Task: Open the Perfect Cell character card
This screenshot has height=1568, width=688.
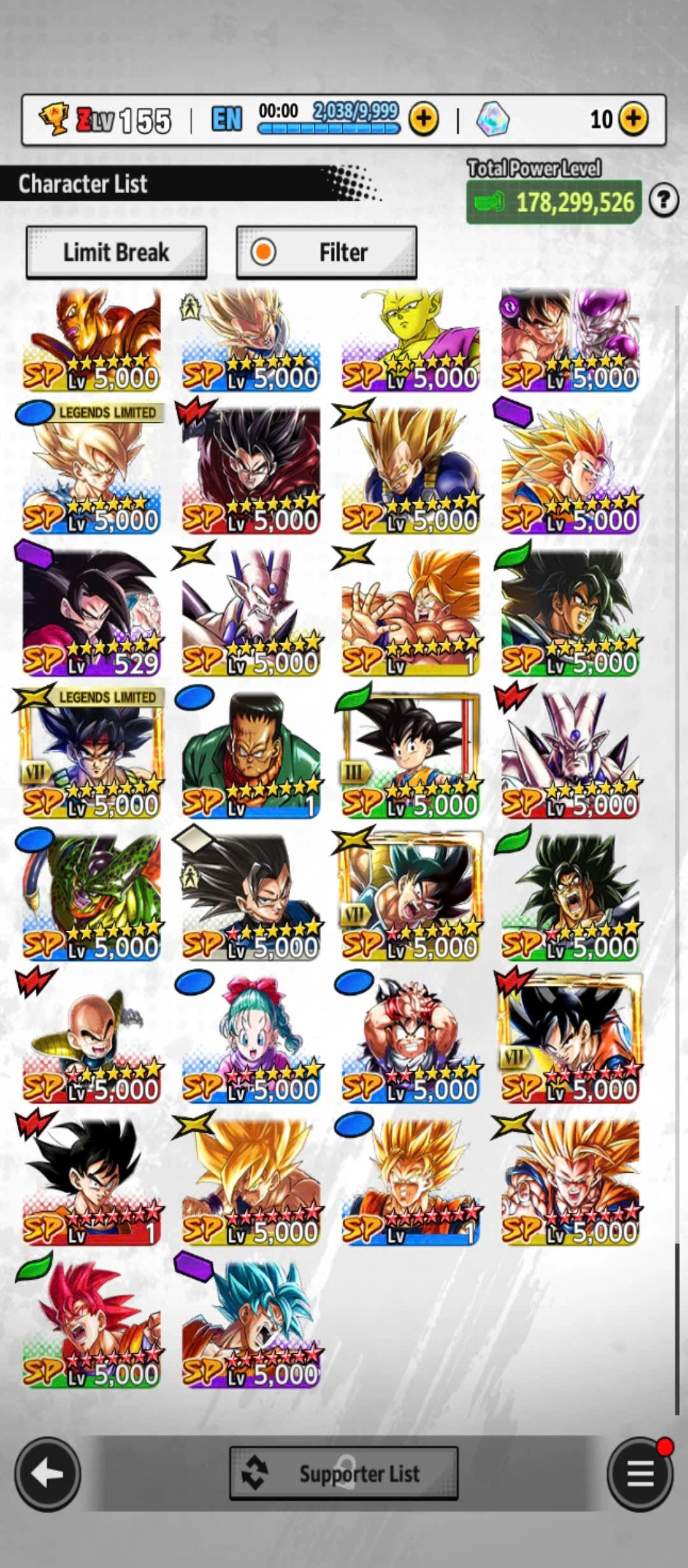Action: tap(90, 896)
